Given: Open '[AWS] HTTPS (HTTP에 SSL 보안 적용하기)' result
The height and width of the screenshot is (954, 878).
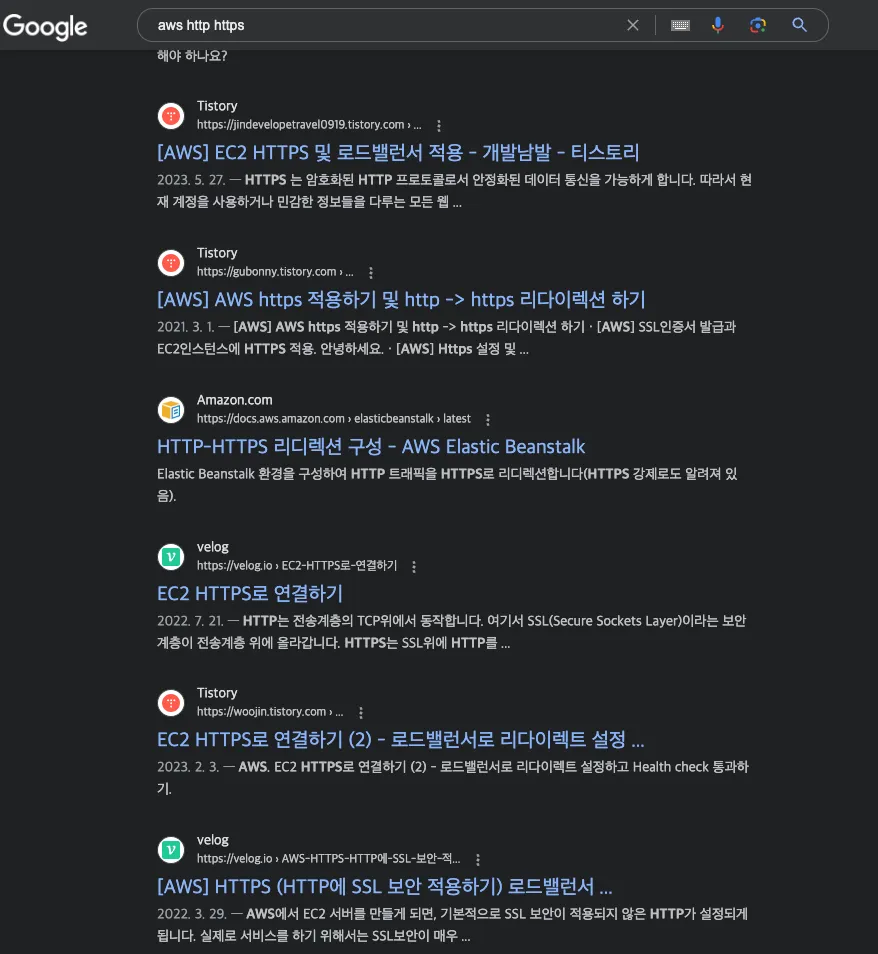Looking at the screenshot, I should [384, 887].
